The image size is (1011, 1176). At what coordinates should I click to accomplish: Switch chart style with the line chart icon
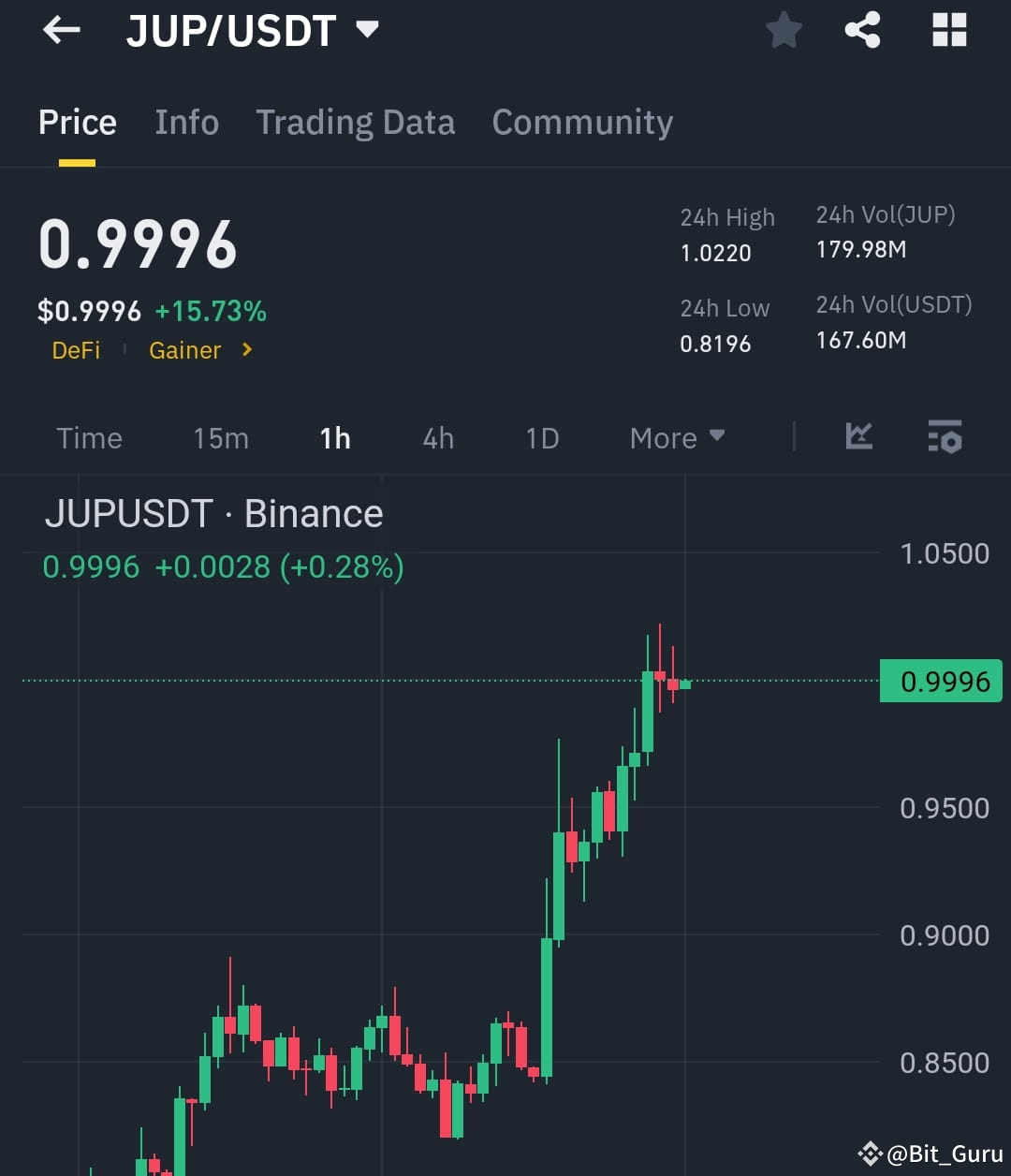coord(858,437)
